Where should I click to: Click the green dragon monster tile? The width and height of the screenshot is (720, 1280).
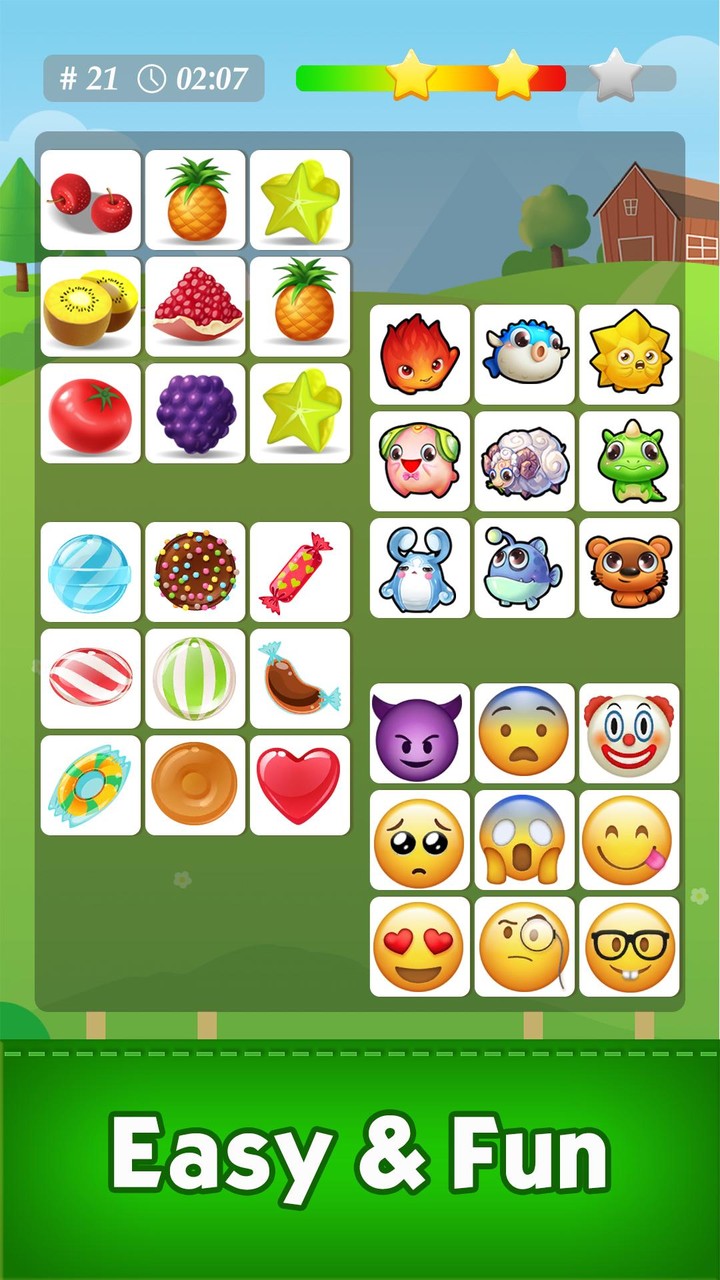629,460
